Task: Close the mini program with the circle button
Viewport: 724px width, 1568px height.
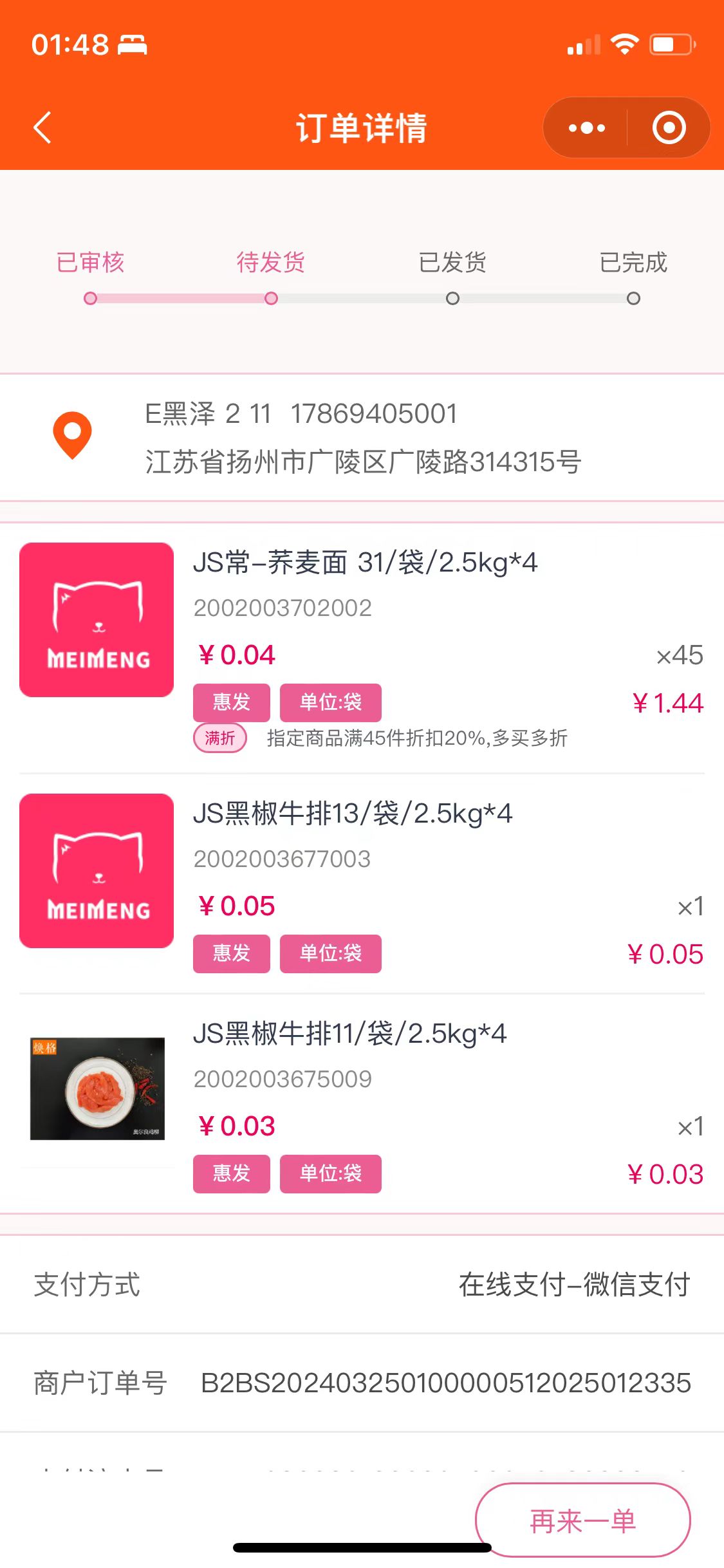Action: (669, 128)
